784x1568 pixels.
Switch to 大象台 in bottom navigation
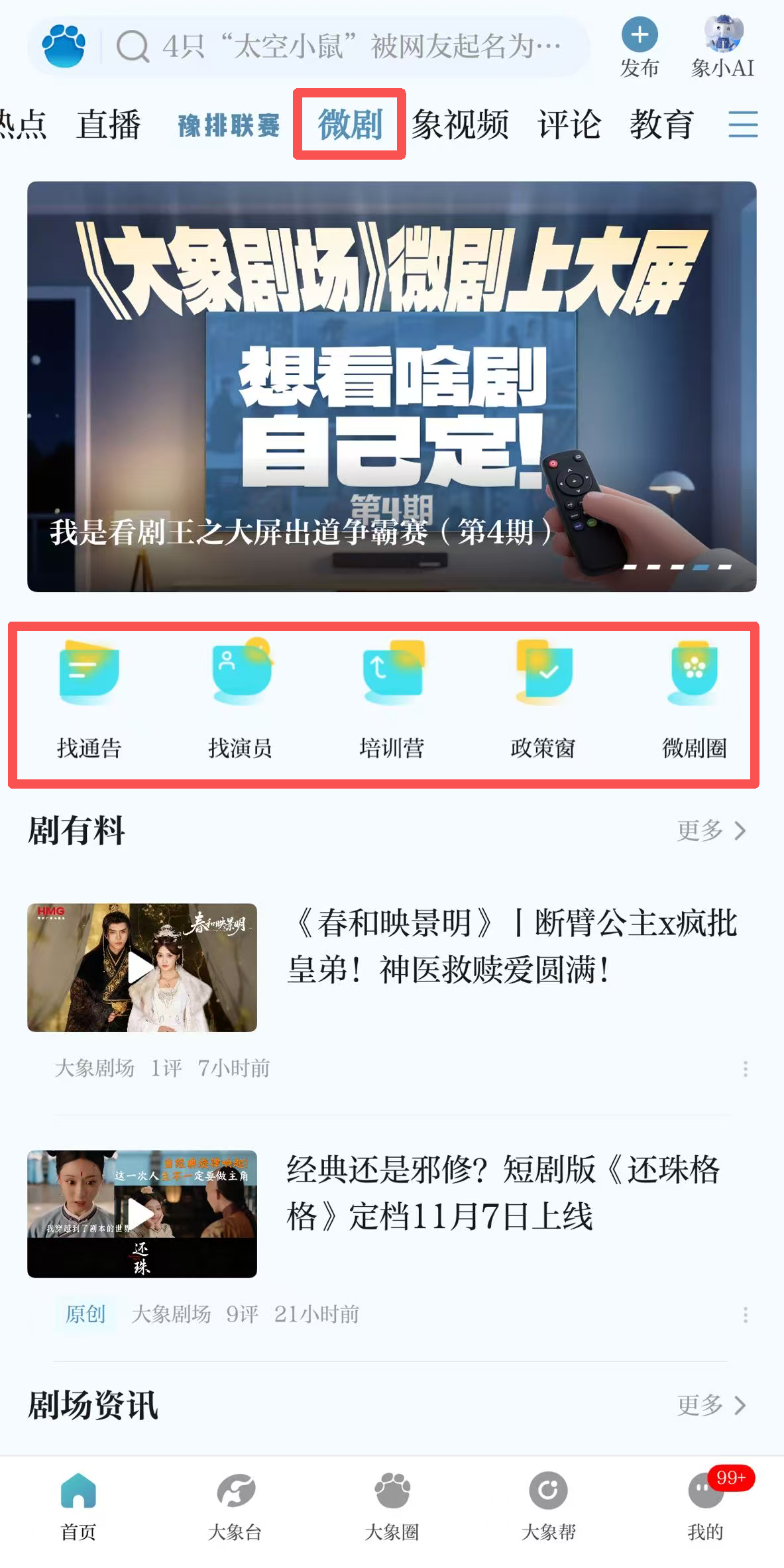pyautogui.click(x=235, y=1506)
